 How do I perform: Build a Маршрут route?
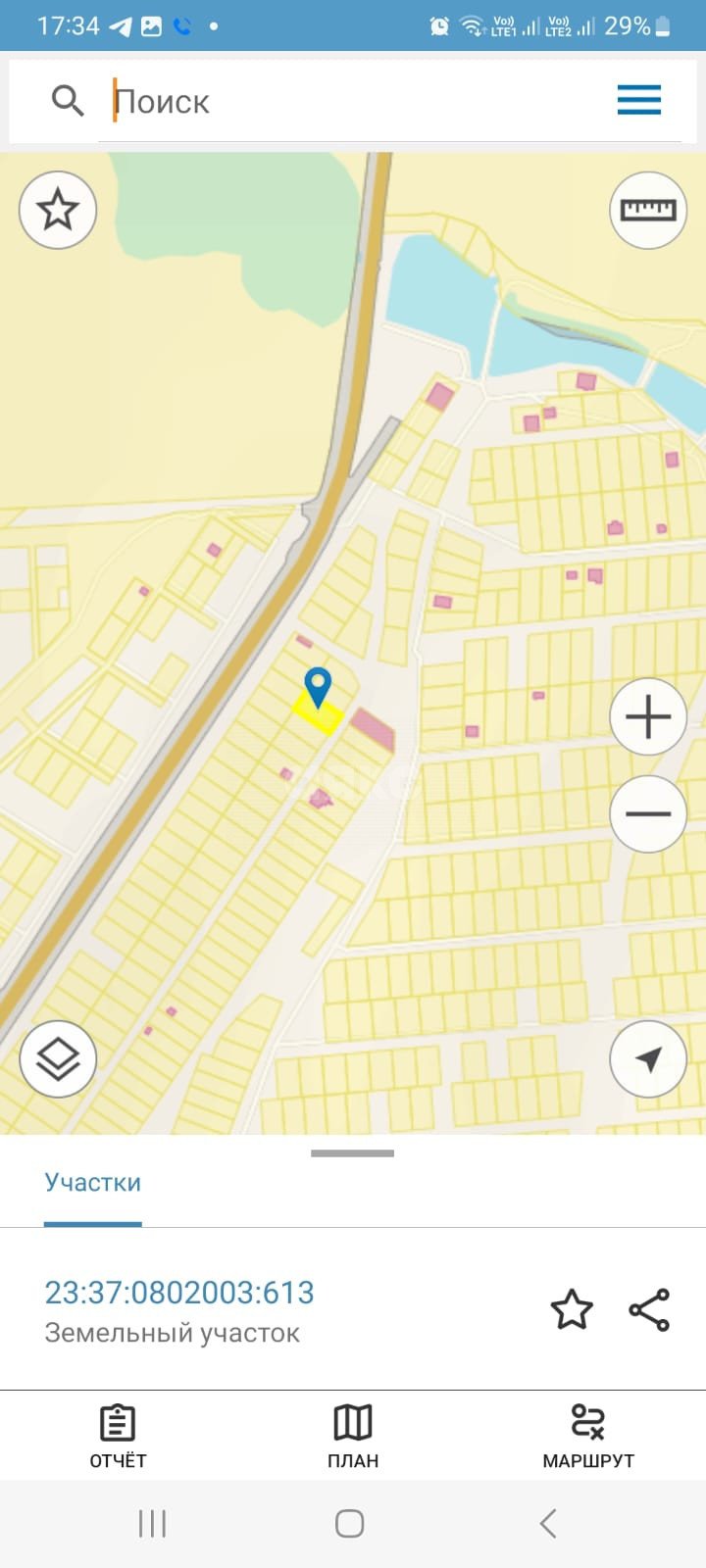click(588, 1436)
